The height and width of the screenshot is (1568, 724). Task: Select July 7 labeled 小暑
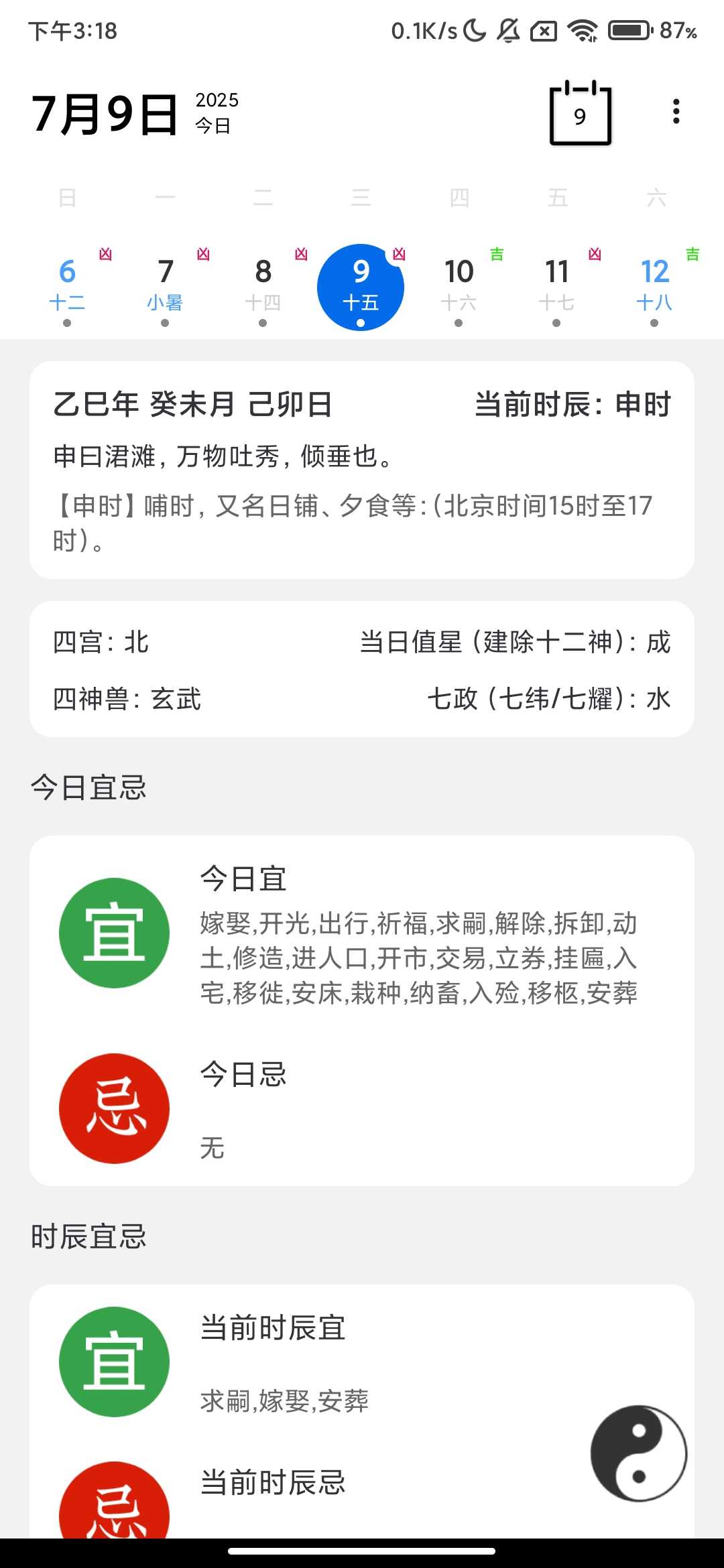[164, 285]
